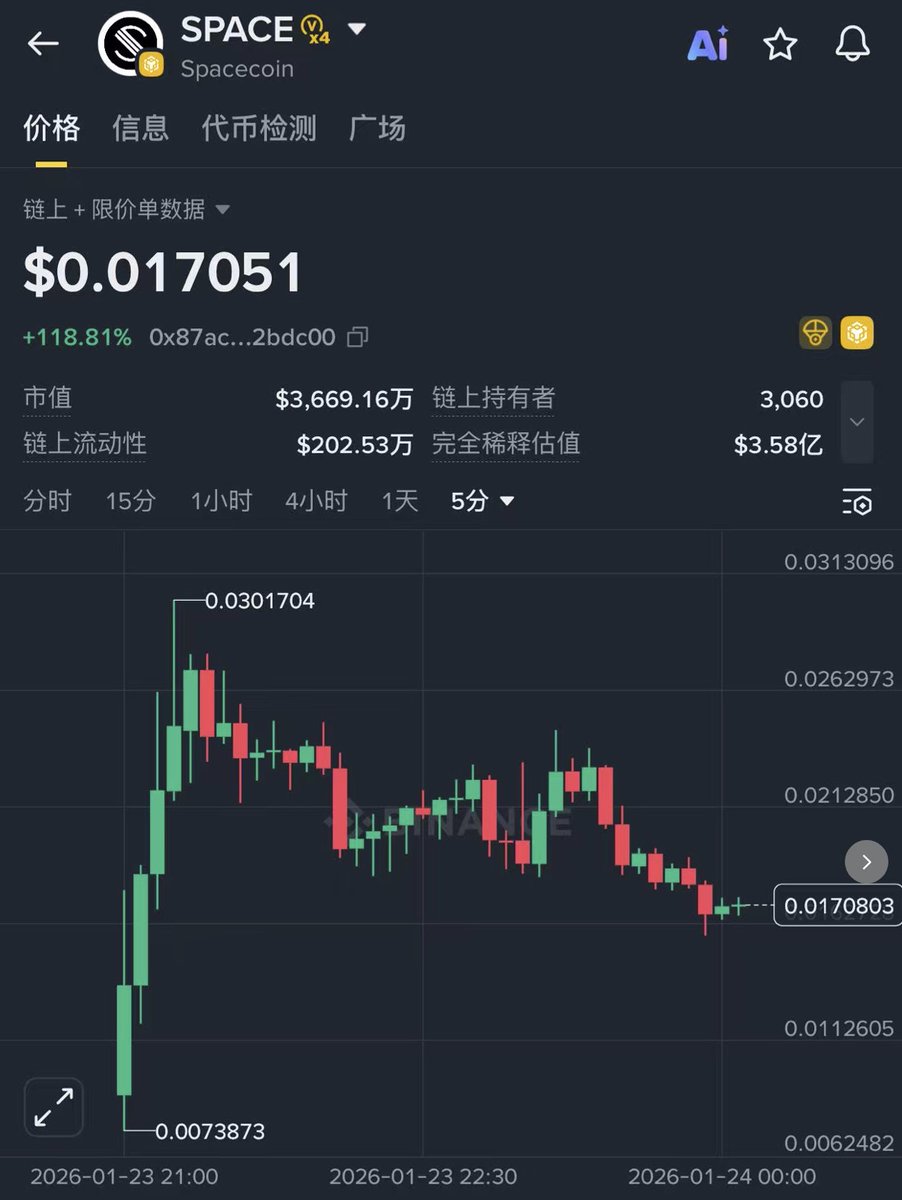This screenshot has width=902, height=1200.
Task: Set a price alert with the bell
Action: [x=852, y=44]
